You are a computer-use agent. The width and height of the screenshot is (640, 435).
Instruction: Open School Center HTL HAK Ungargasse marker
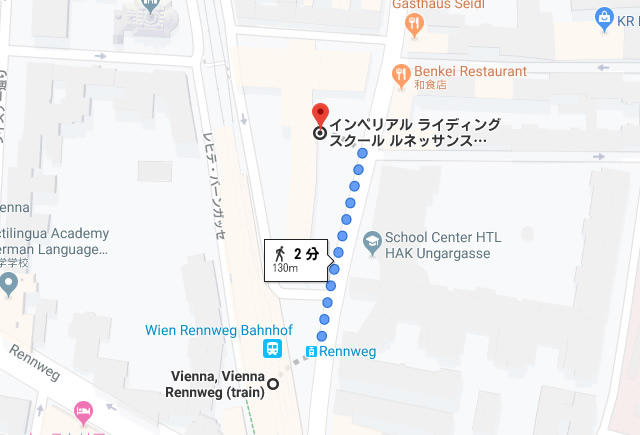[x=372, y=241]
